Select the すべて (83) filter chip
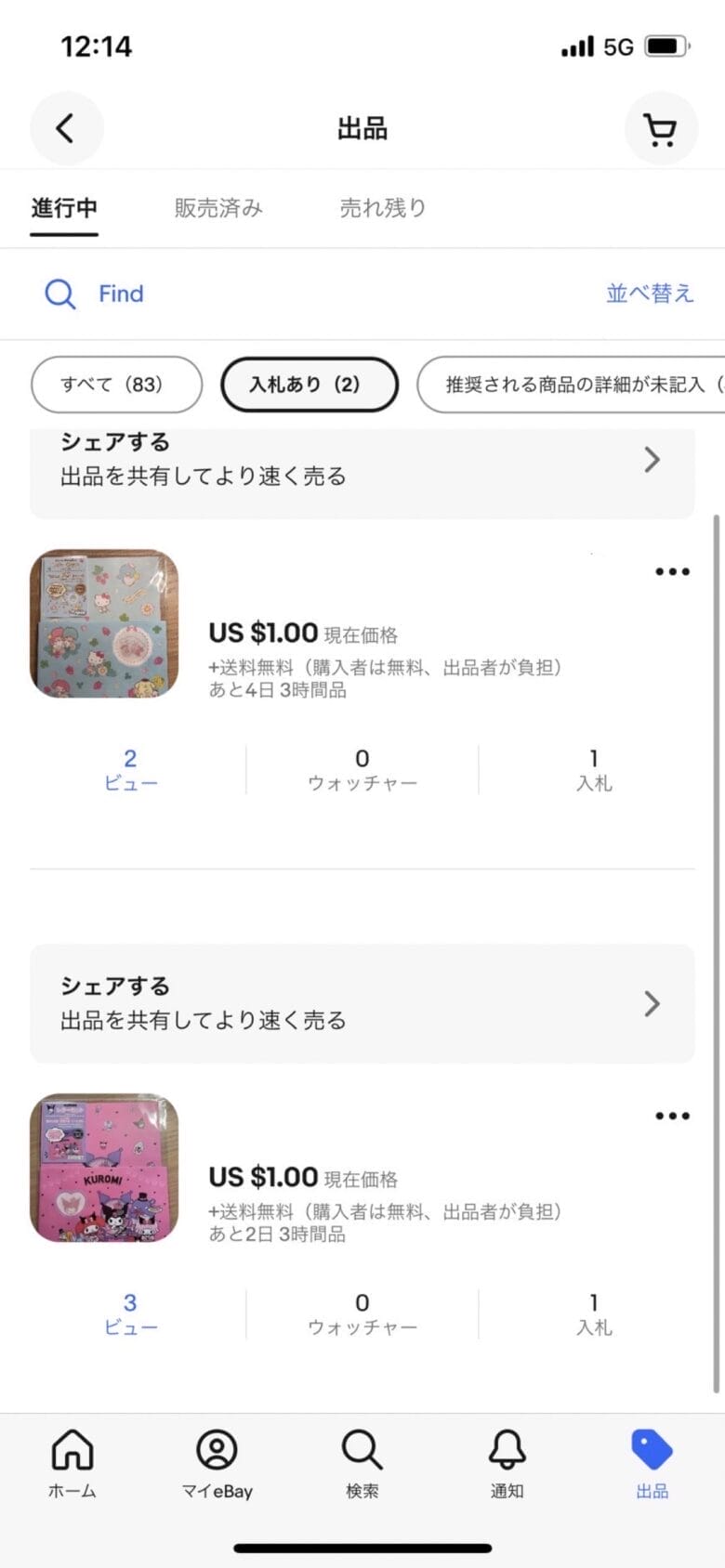Viewport: 725px width, 1568px height. pyautogui.click(x=116, y=384)
